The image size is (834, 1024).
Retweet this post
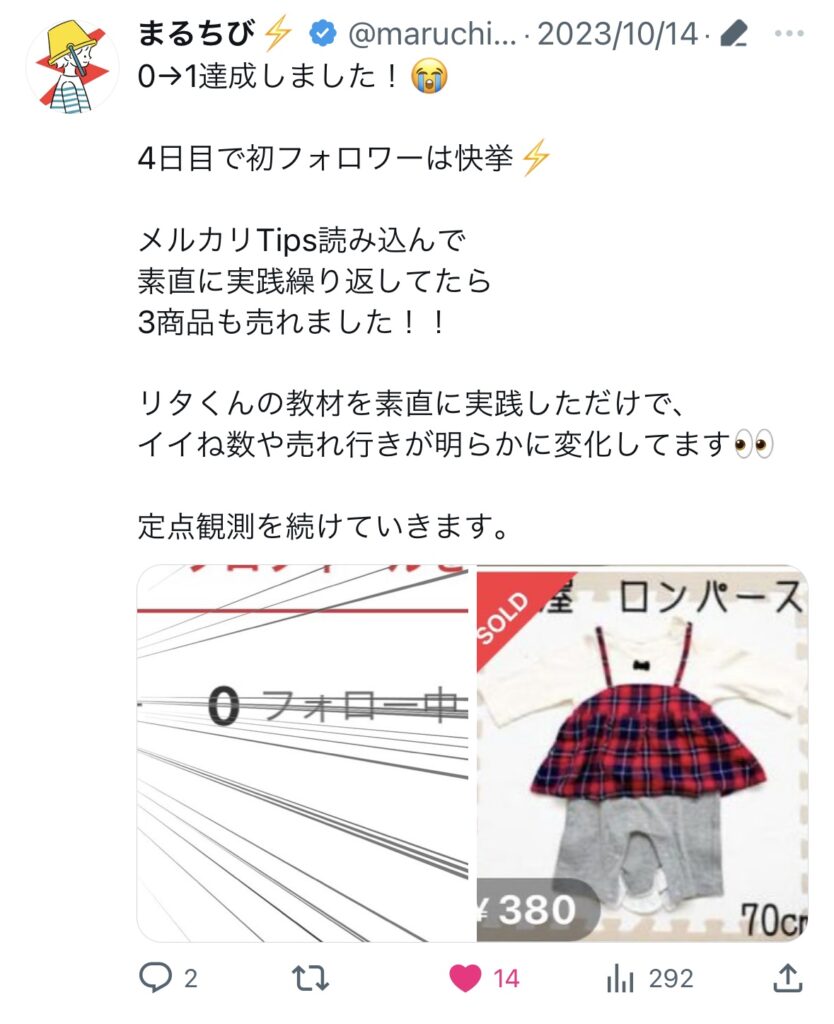tap(312, 977)
